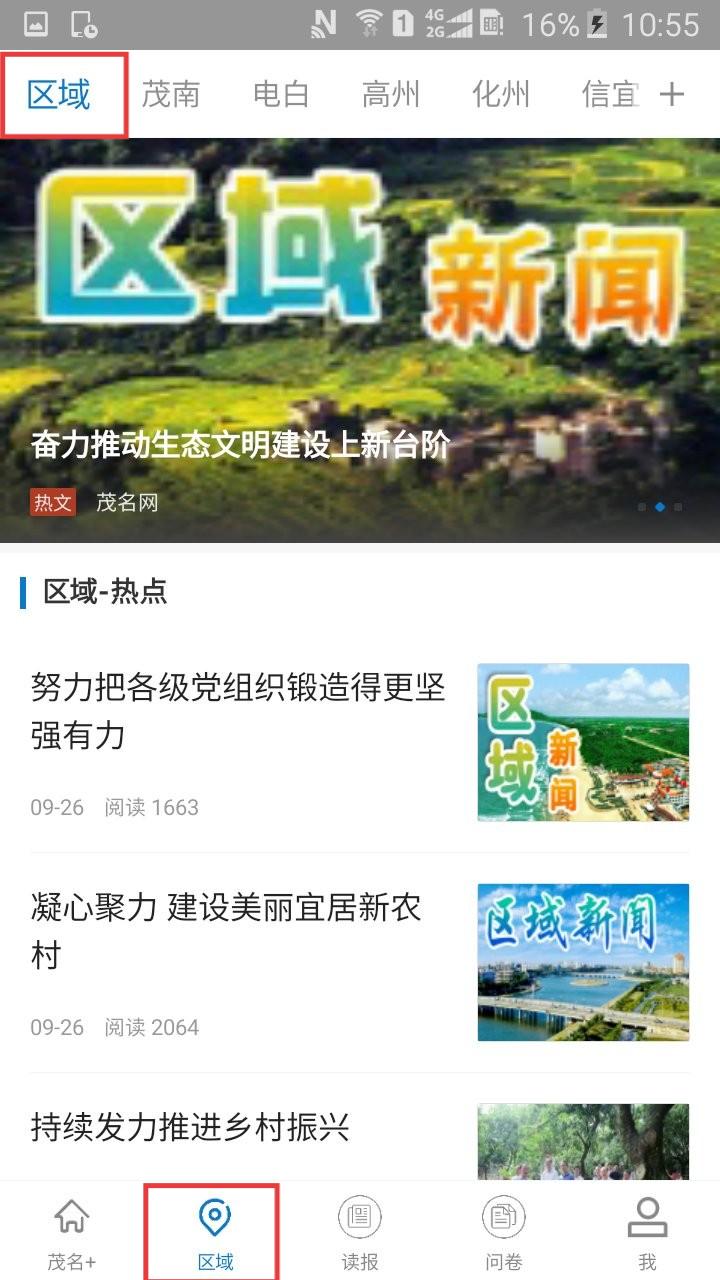Go to the 茂名+ home tab
The width and height of the screenshot is (720, 1280).
coord(72,1232)
